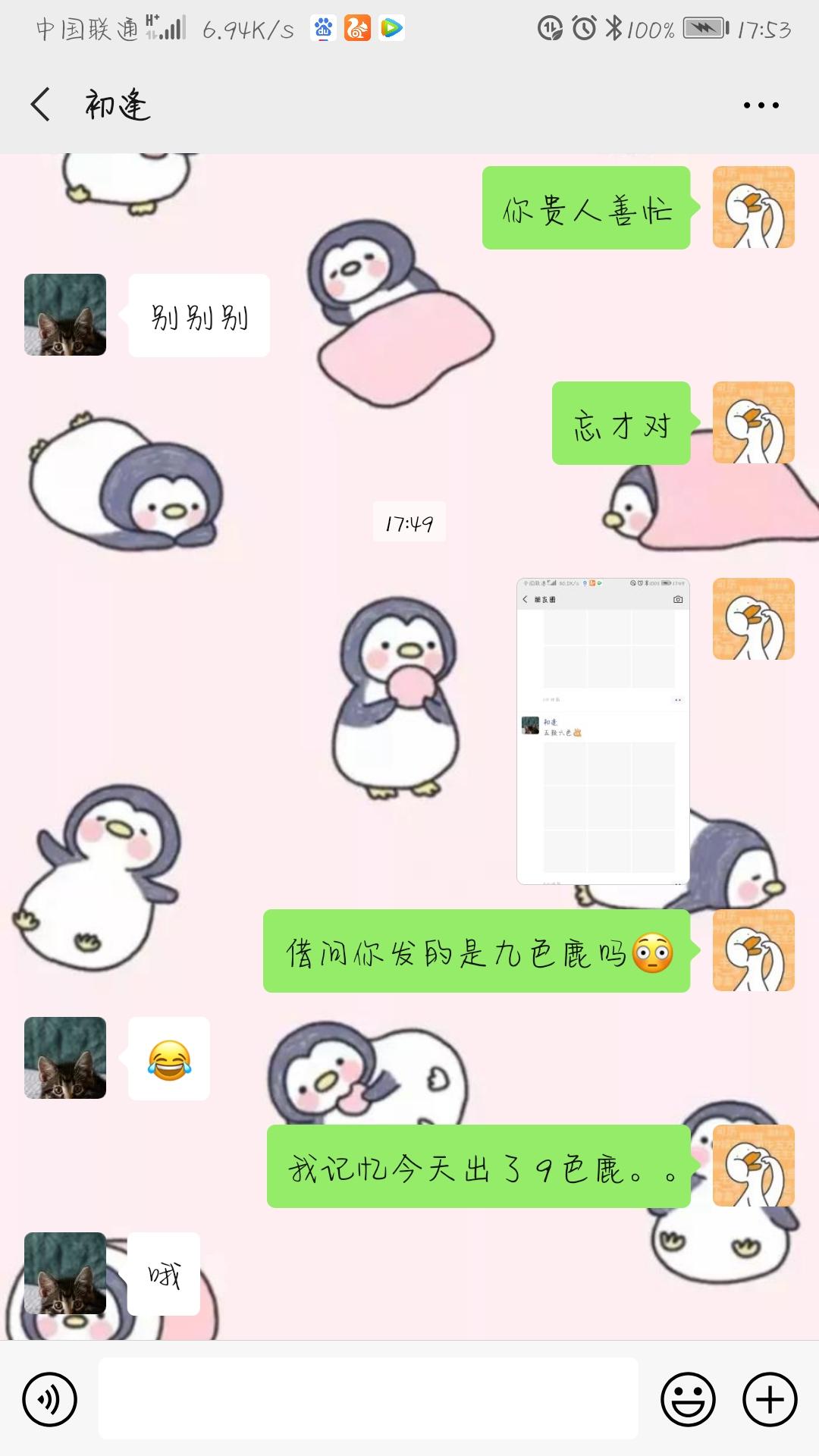819x1456 pixels.
Task: Open my avatar next to 你贵人善忙
Action: pos(753,207)
